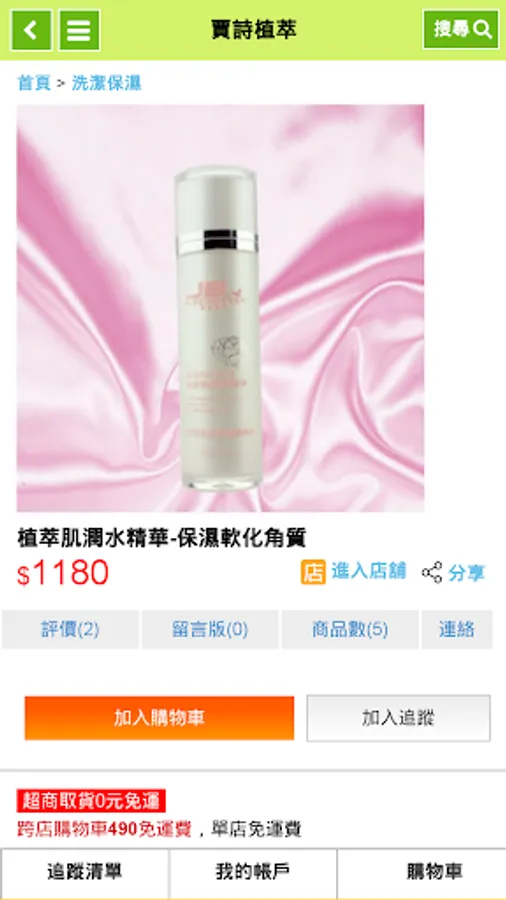Open the 評價(2) reviews tab
The image size is (506, 900).
tap(70, 630)
